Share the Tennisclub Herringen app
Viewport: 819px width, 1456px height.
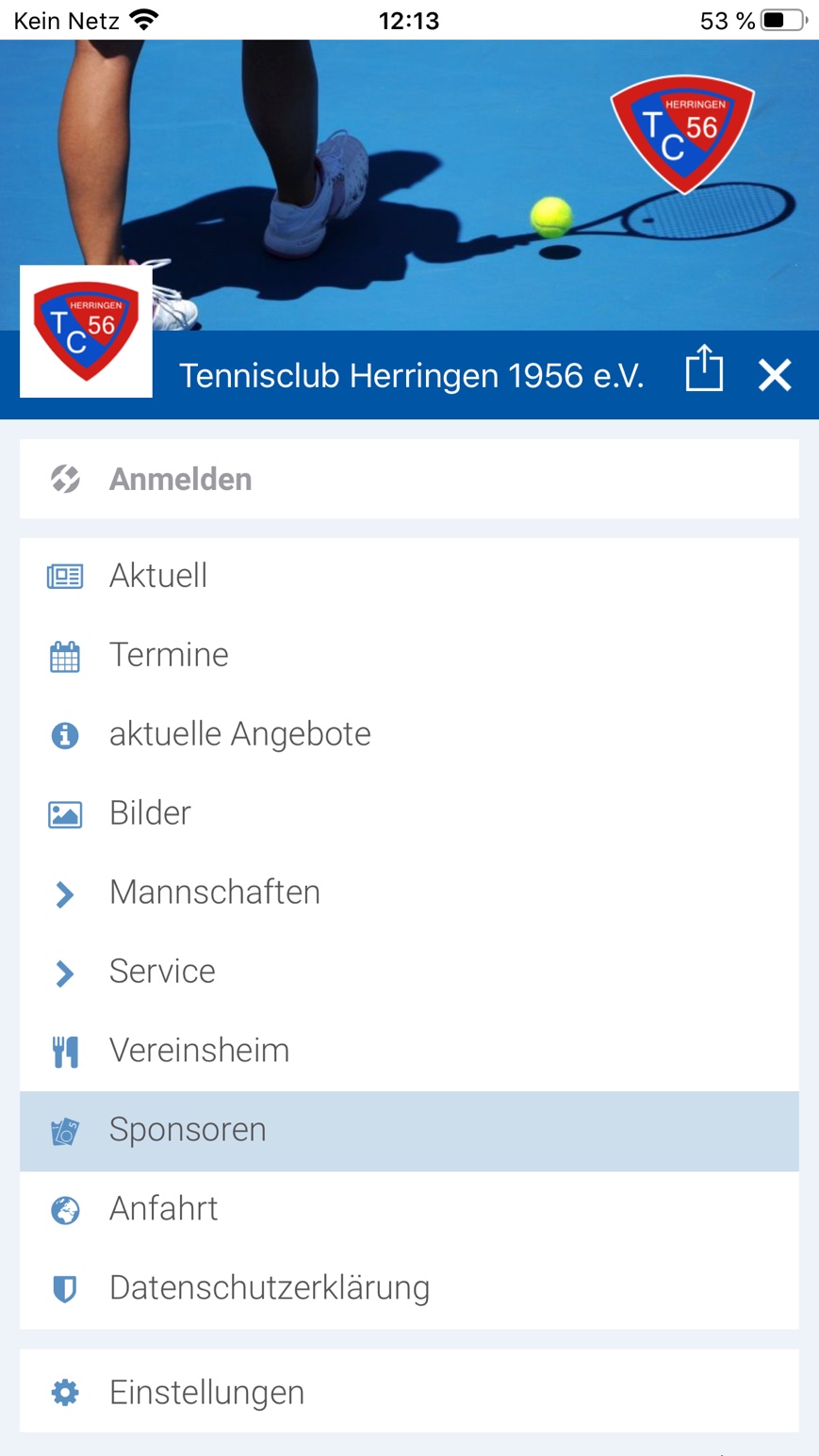pyautogui.click(x=704, y=368)
